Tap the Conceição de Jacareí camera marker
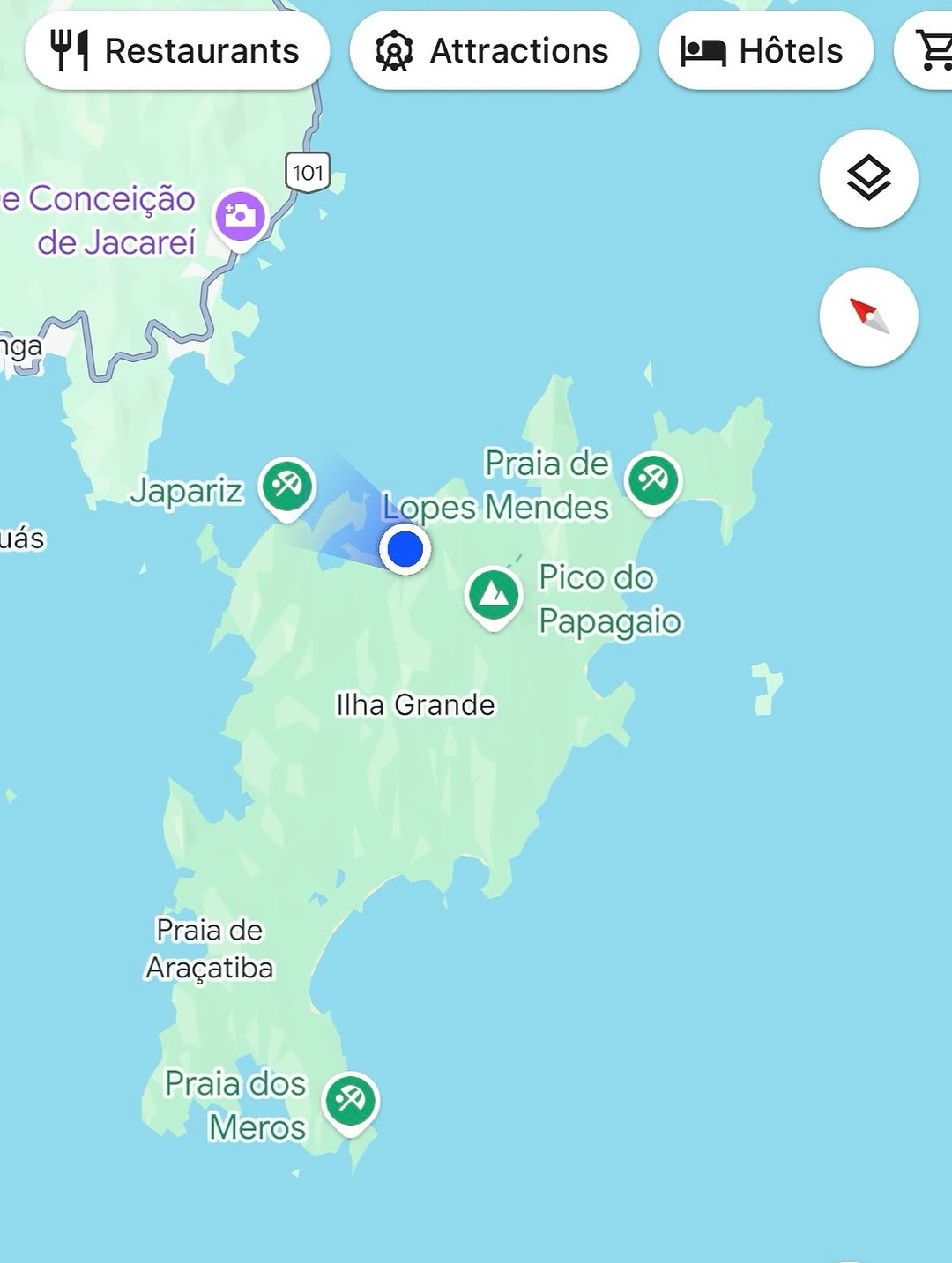The height and width of the screenshot is (1263, 952). (240, 216)
